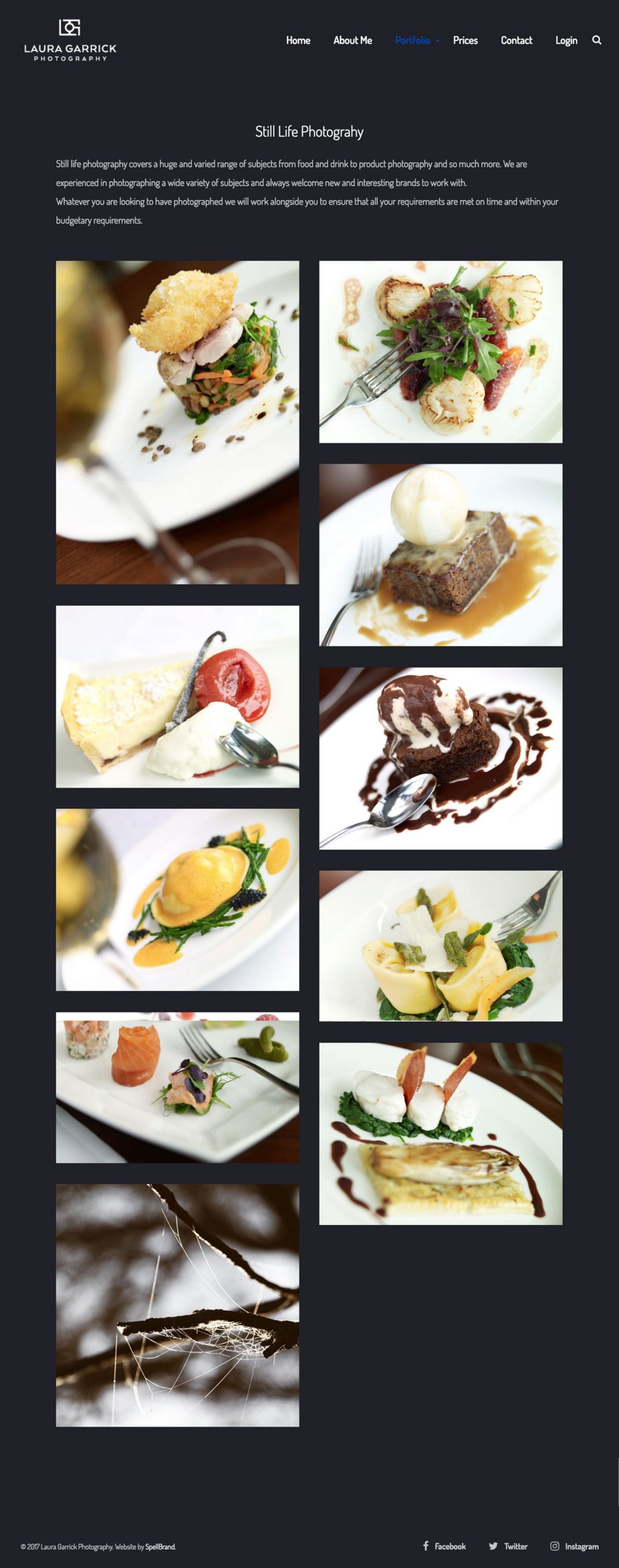Enlarge the chocolate brownie dessert photo
This screenshot has width=619, height=1568.
(440, 758)
